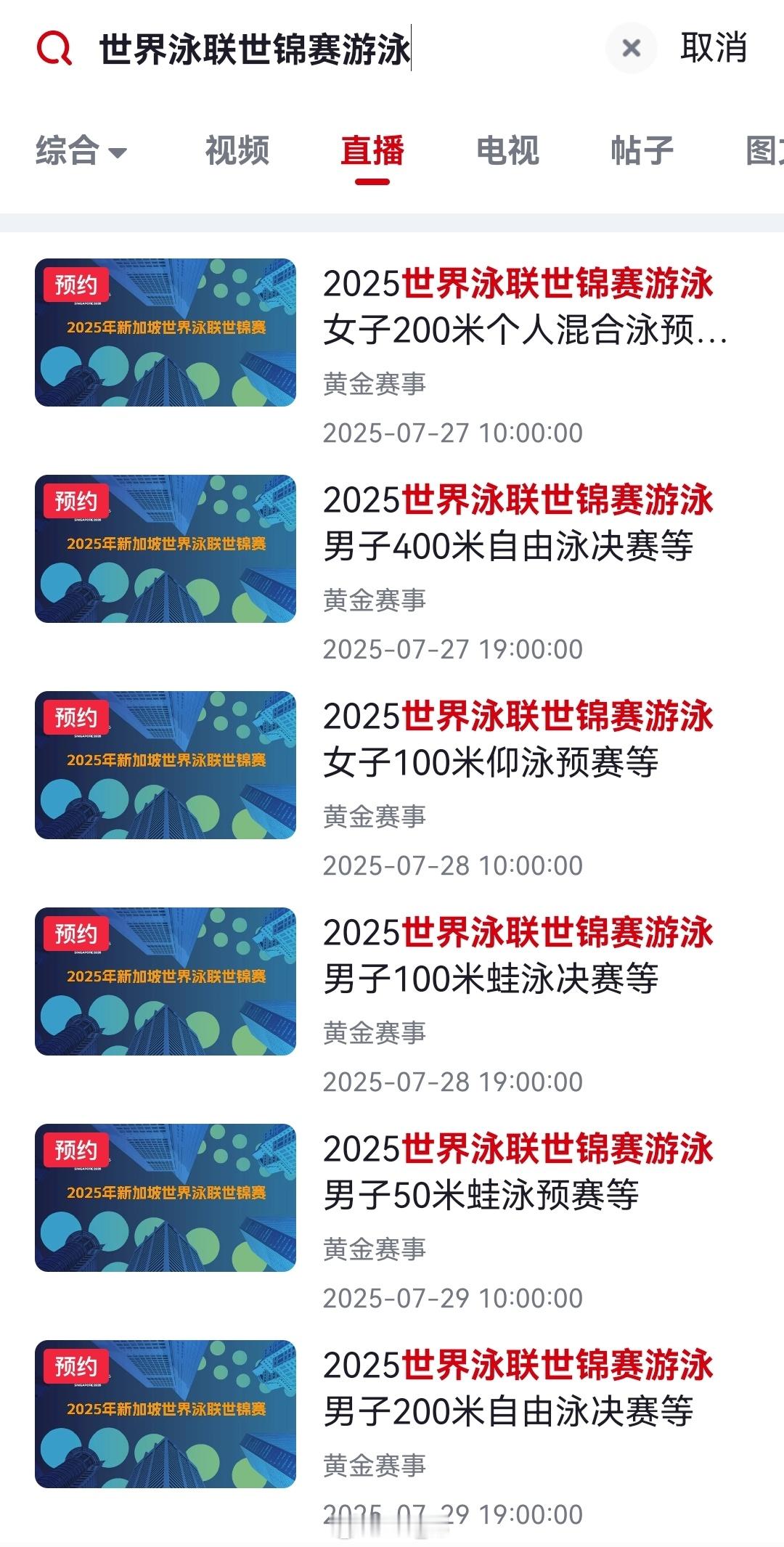Screen dimensions: 784x1547
Task: Select the 直播 tab
Action: [372, 151]
